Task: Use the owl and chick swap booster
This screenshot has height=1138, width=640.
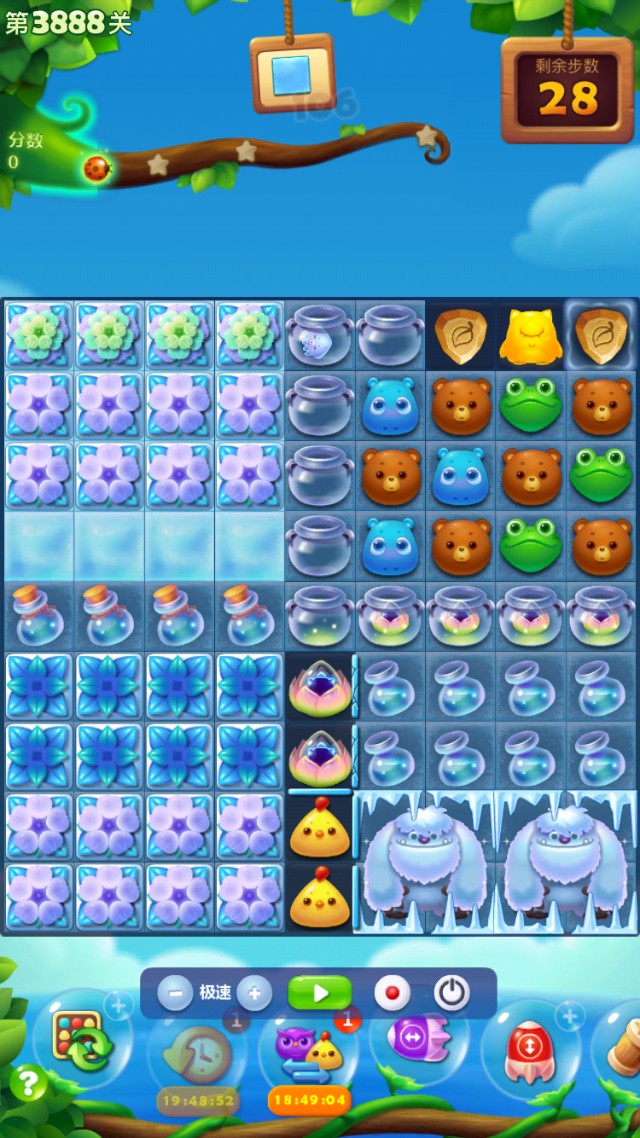Action: (x=308, y=1050)
